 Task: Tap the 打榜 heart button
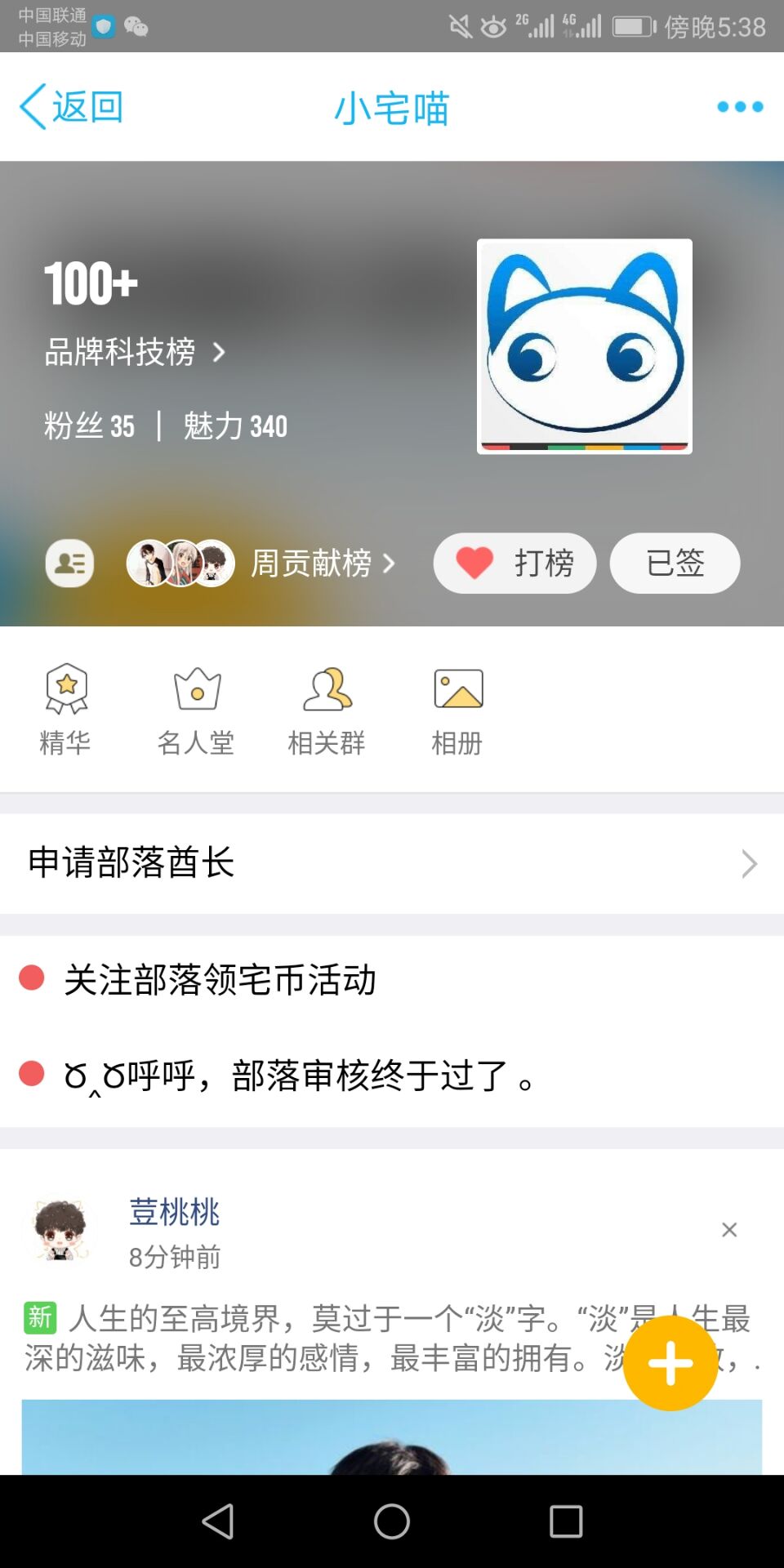(x=514, y=563)
